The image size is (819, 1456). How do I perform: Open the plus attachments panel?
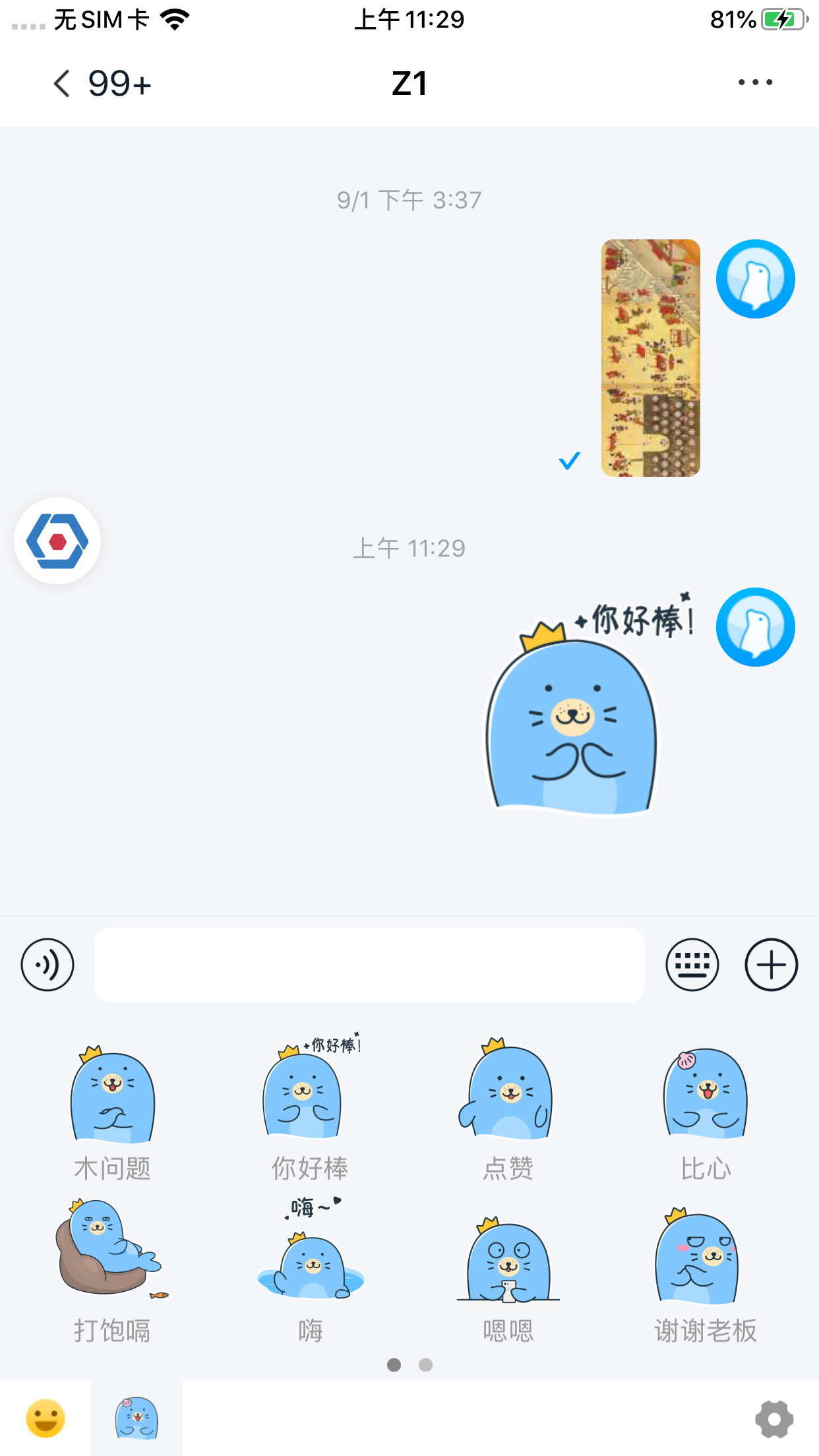(771, 965)
